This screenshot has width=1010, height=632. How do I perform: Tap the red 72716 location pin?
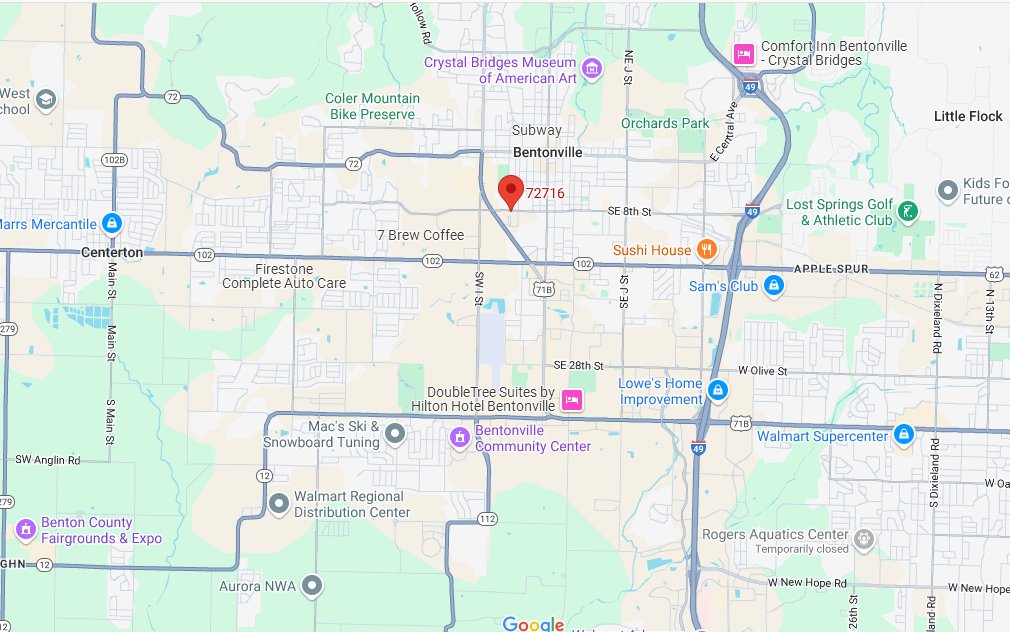pos(511,190)
